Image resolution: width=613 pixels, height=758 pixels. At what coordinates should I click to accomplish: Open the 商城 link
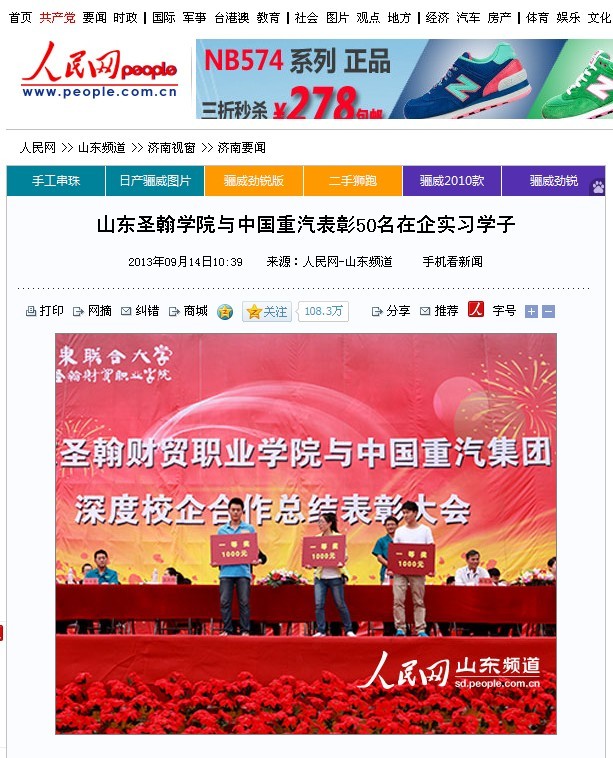click(x=195, y=311)
